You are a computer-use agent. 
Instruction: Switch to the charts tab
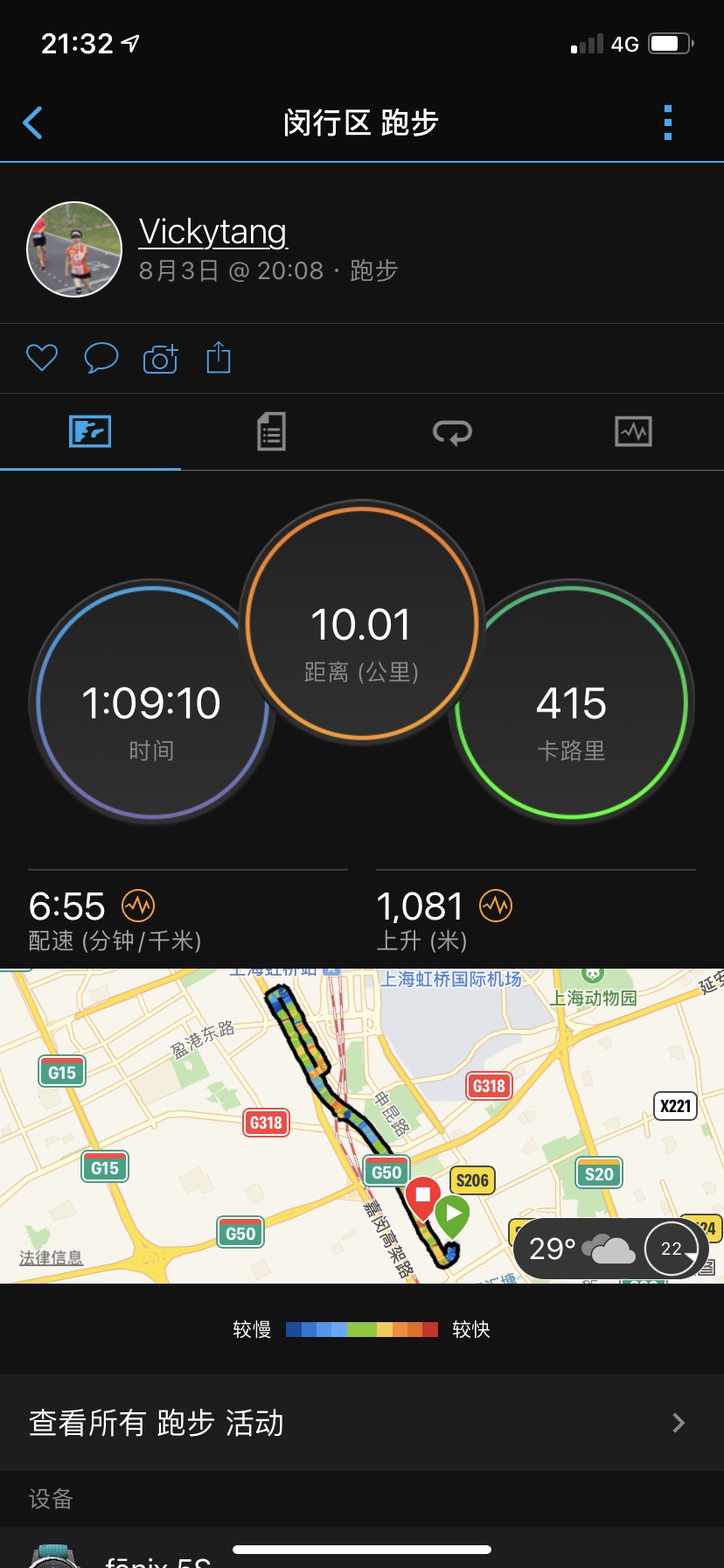[x=633, y=431]
